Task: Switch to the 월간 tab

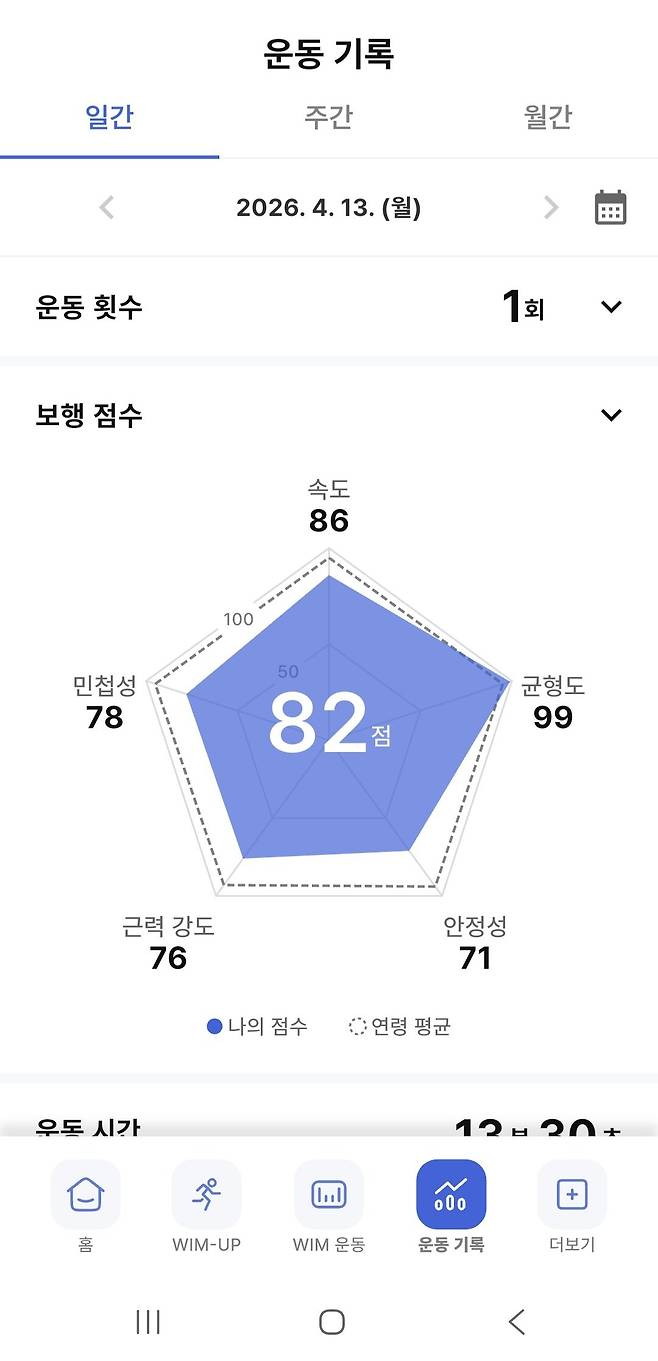Action: [x=547, y=118]
